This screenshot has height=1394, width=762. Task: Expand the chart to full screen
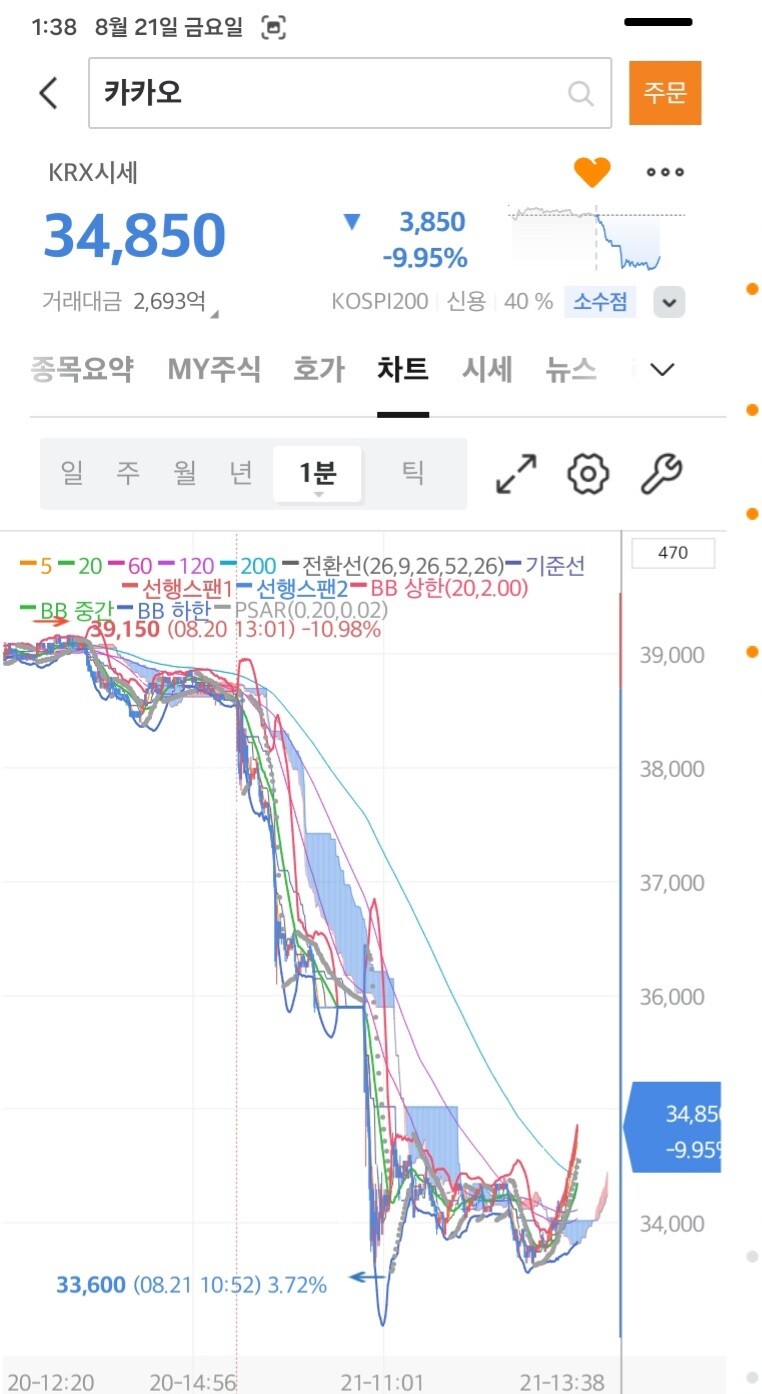tap(516, 474)
